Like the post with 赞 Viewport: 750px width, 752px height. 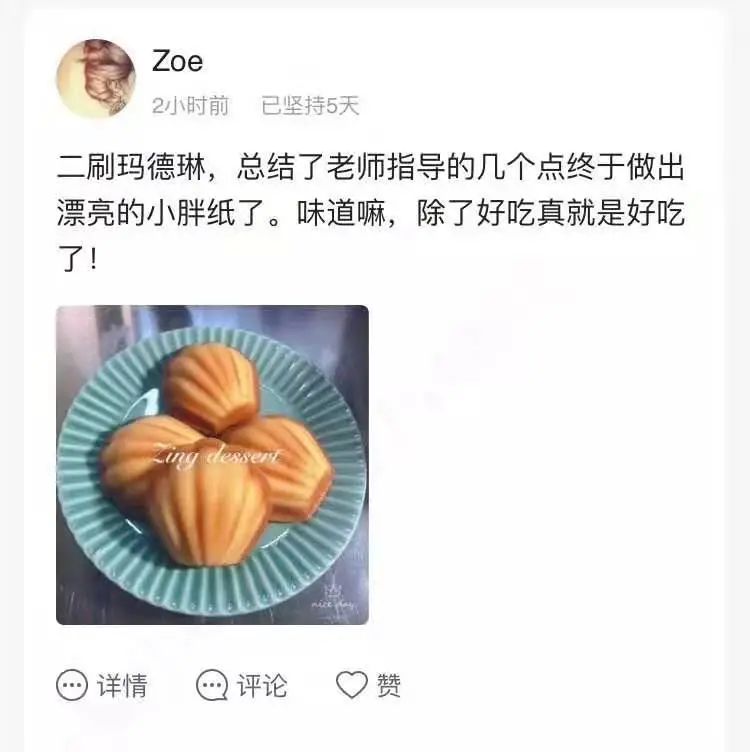click(368, 685)
